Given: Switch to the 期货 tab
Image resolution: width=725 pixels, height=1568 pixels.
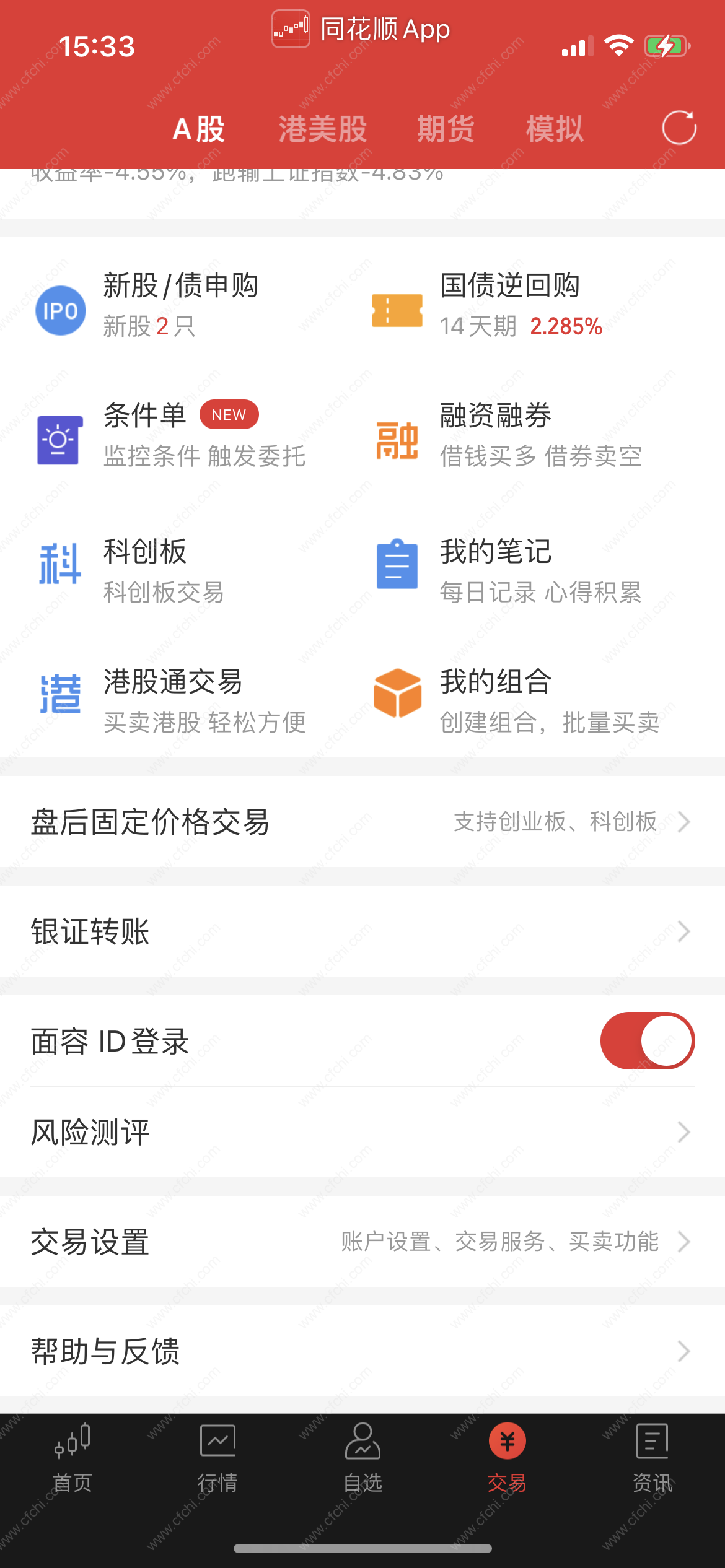Looking at the screenshot, I should coord(446,129).
